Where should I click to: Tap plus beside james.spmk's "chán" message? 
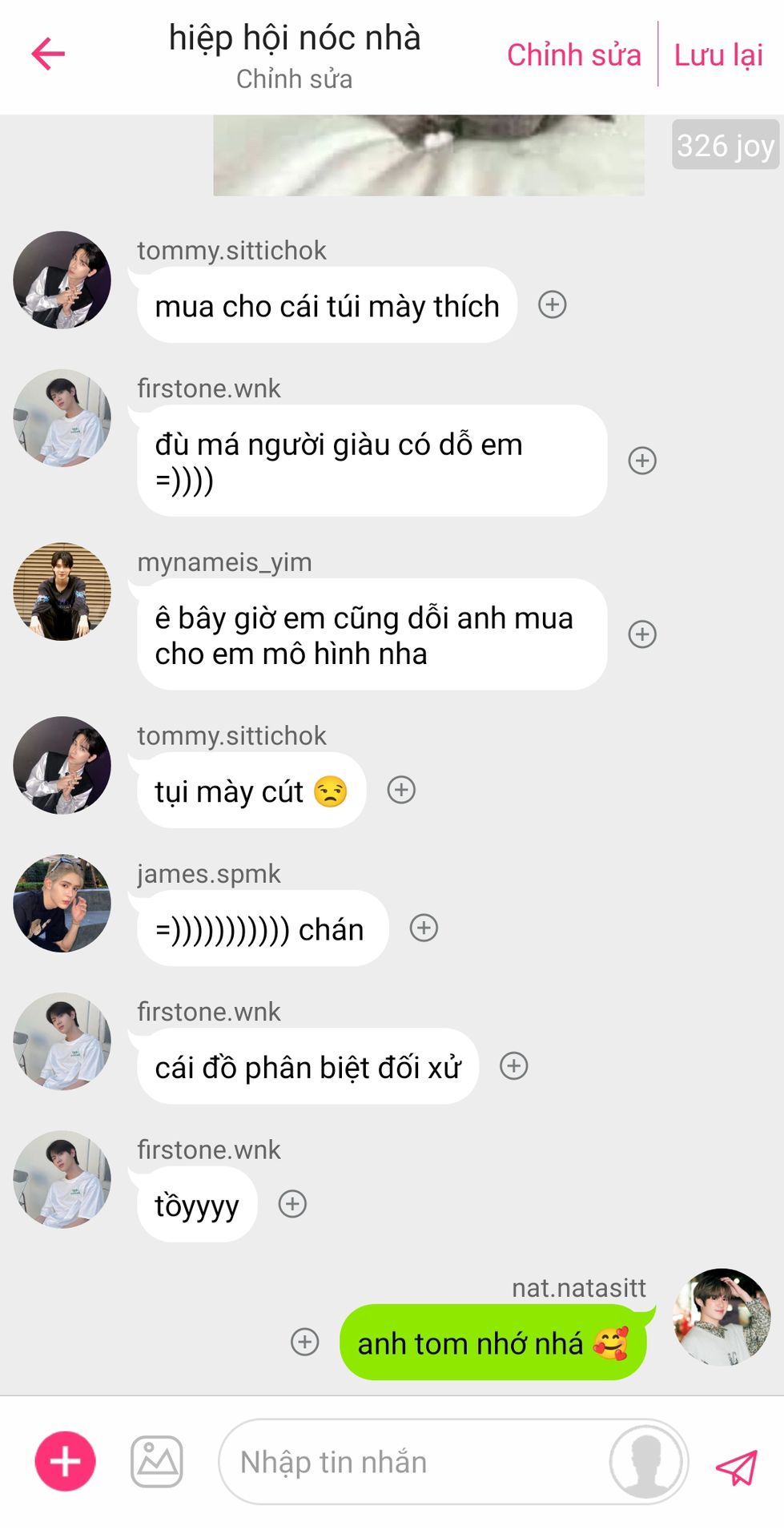[424, 928]
